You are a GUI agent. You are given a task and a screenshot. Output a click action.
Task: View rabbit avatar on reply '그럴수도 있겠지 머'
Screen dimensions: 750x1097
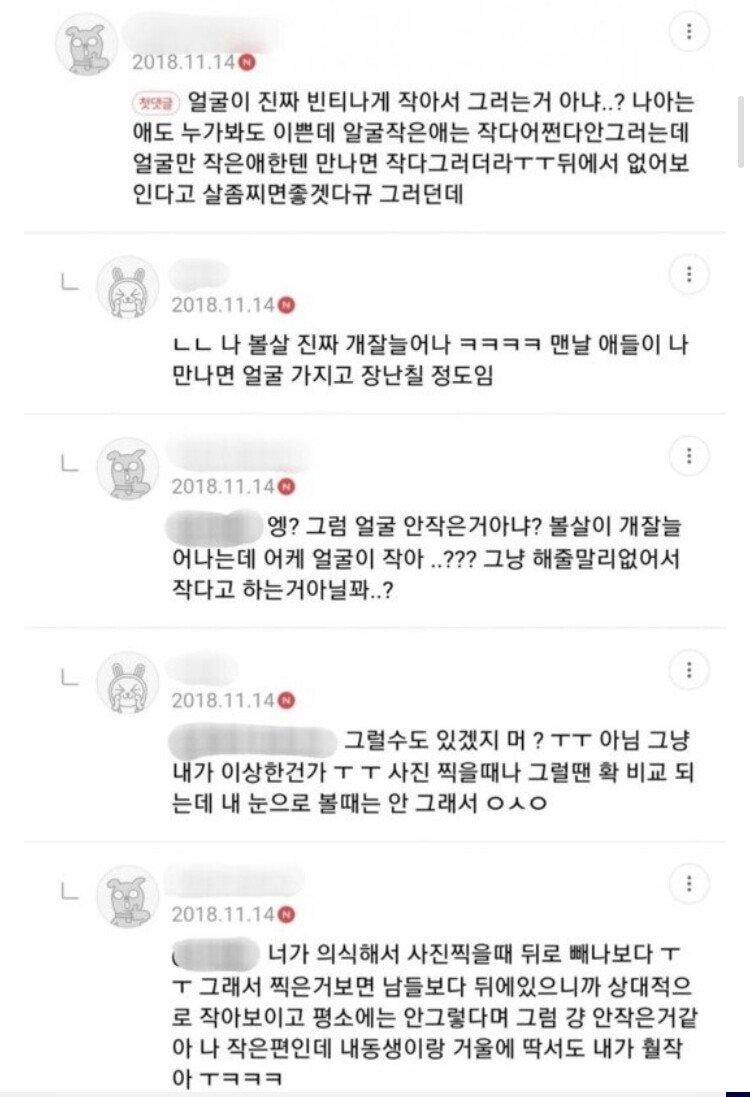127,683
